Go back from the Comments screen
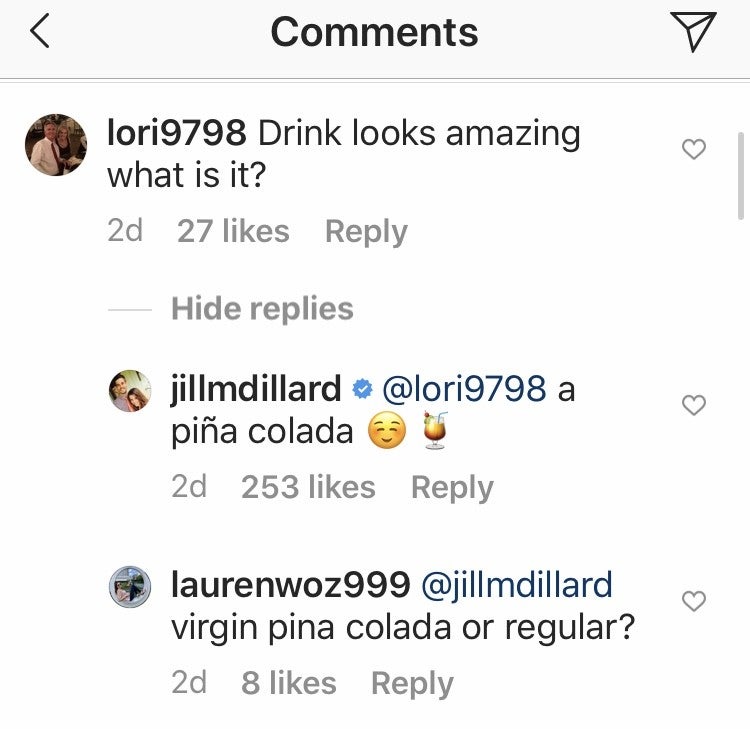 point(40,32)
